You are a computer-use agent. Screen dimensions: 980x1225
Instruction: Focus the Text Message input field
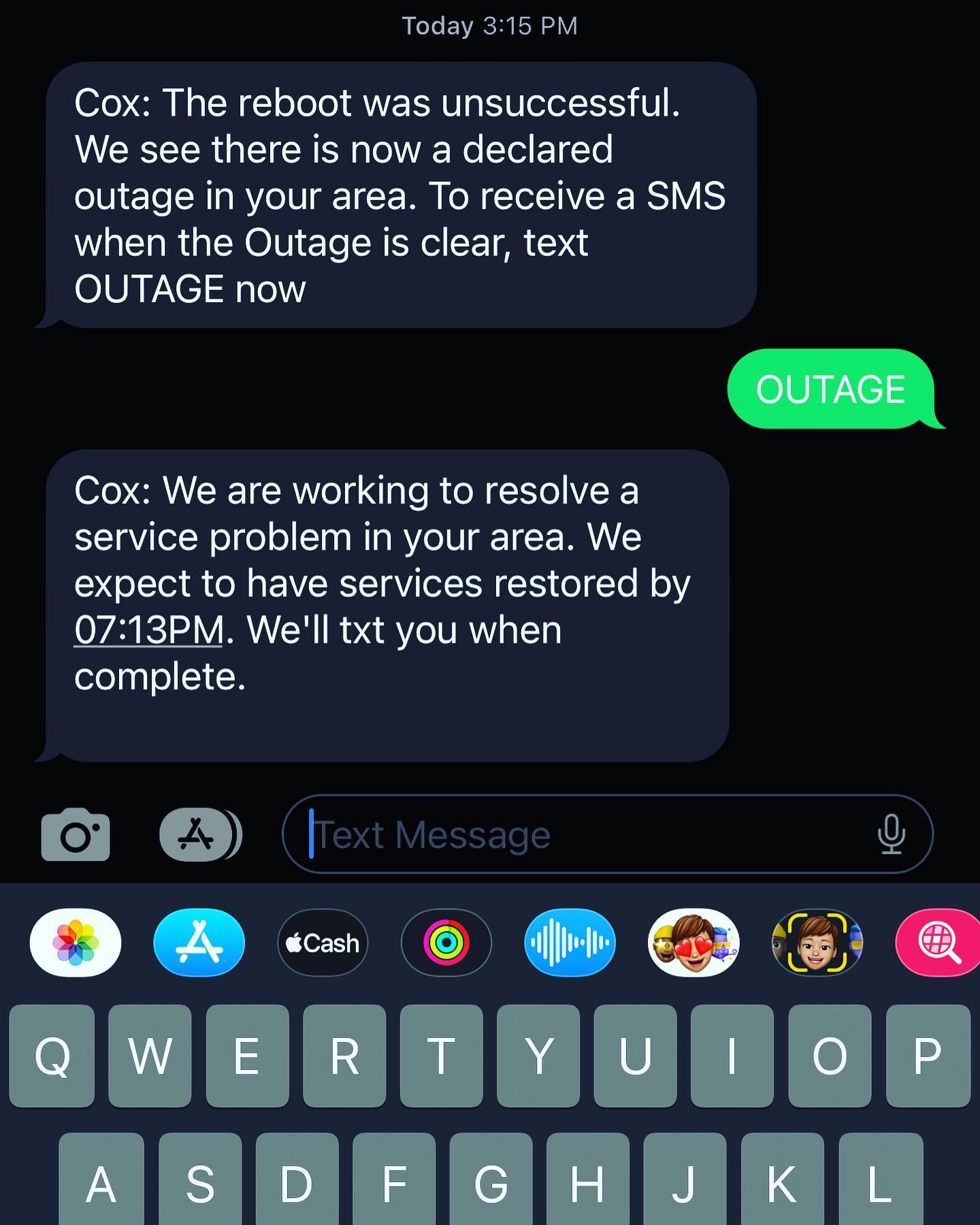click(x=585, y=834)
